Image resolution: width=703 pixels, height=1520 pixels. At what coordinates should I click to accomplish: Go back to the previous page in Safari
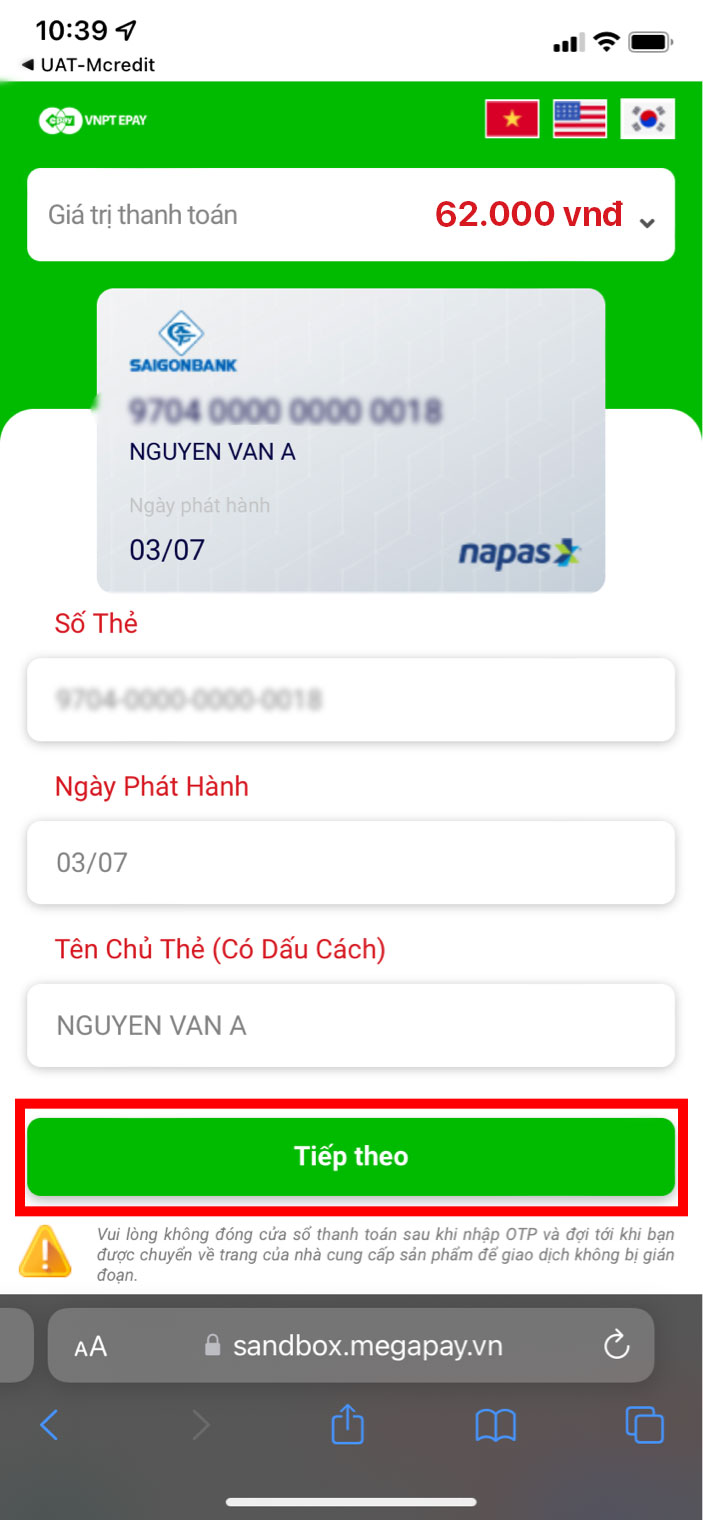click(x=48, y=1424)
